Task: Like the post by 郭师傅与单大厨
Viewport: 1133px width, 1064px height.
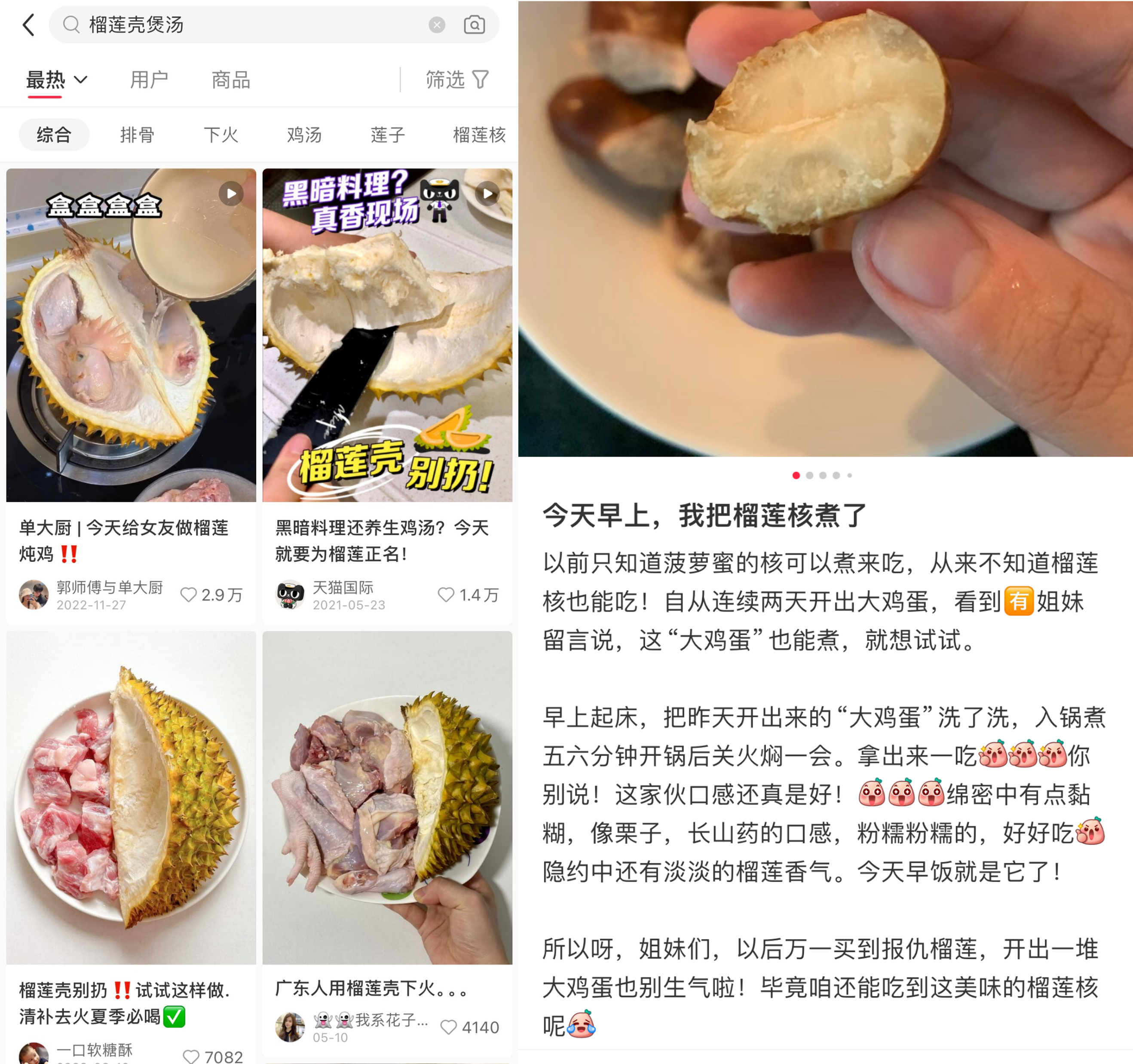Action: coord(189,595)
